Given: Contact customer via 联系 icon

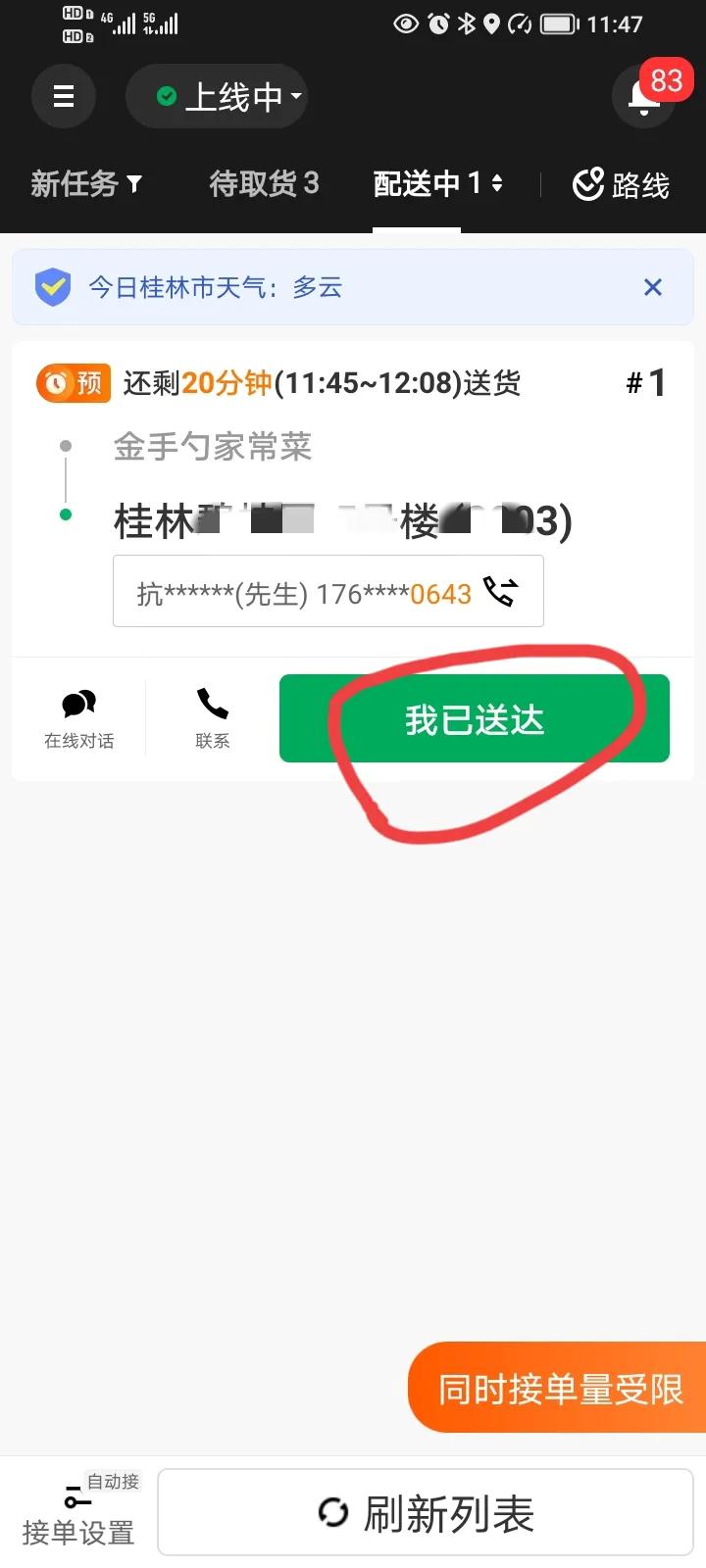Looking at the screenshot, I should coord(212,717).
